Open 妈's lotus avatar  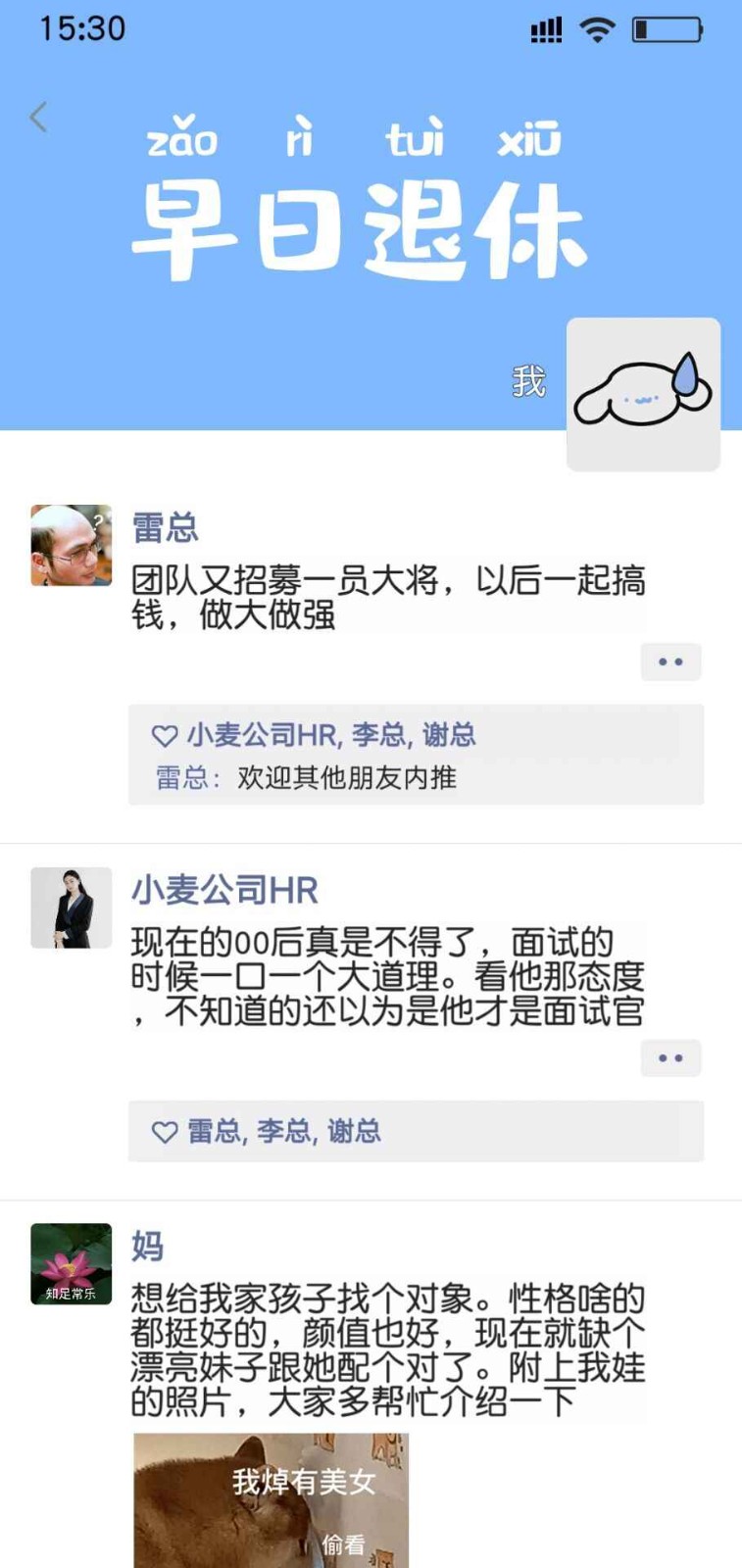coord(72,1263)
